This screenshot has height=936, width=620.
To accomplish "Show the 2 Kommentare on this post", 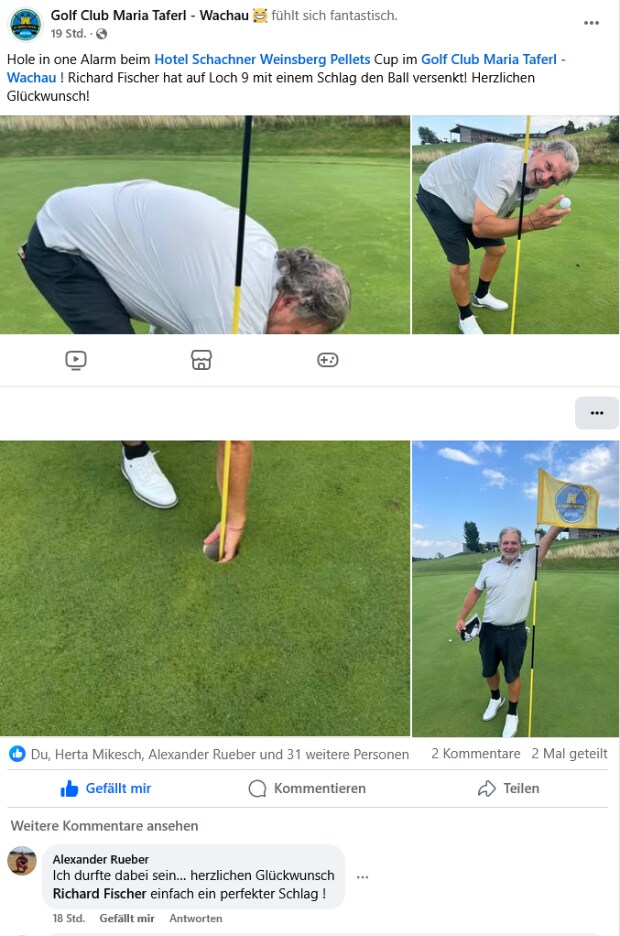I will (475, 754).
